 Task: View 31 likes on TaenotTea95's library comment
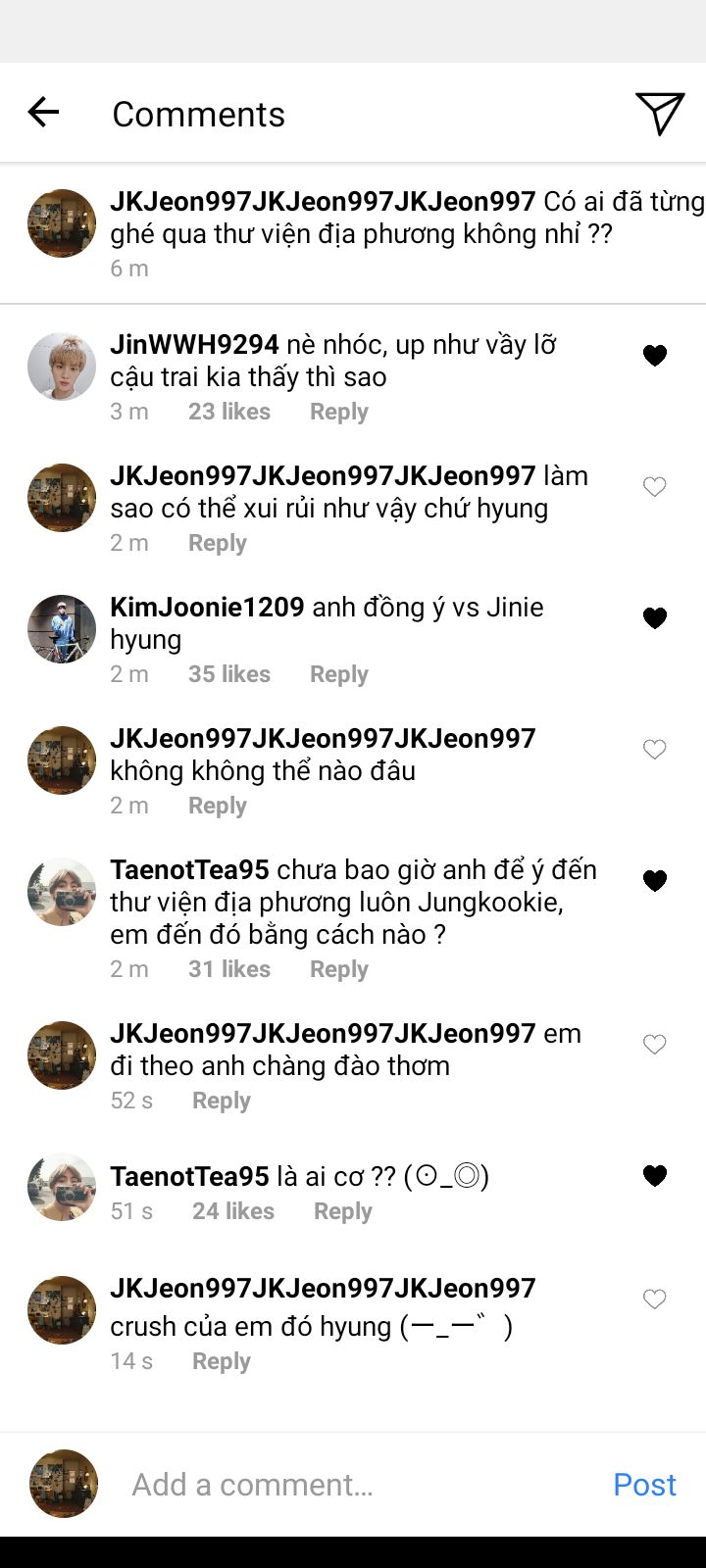pos(229,969)
